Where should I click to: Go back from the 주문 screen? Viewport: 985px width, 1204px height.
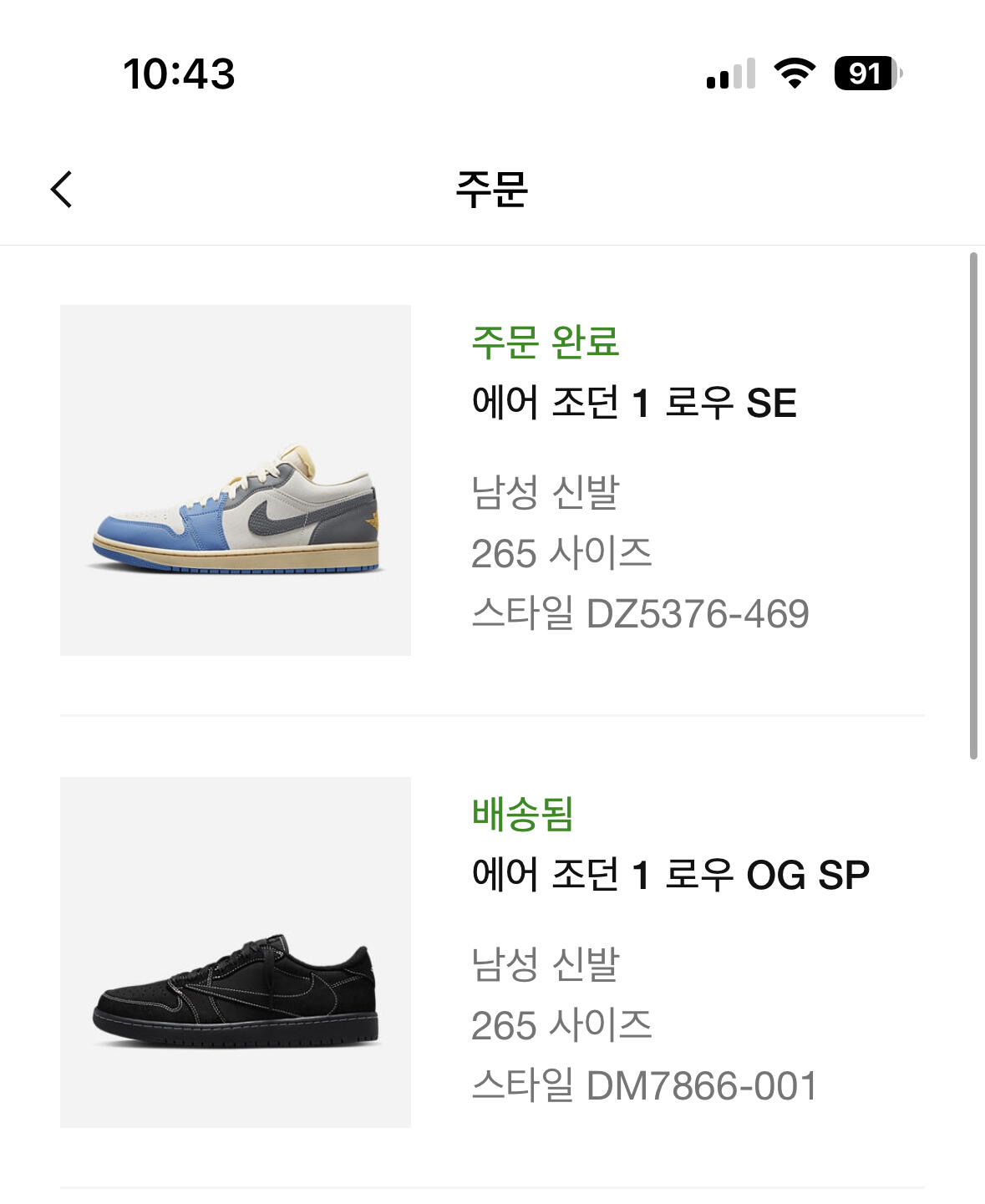tap(62, 190)
